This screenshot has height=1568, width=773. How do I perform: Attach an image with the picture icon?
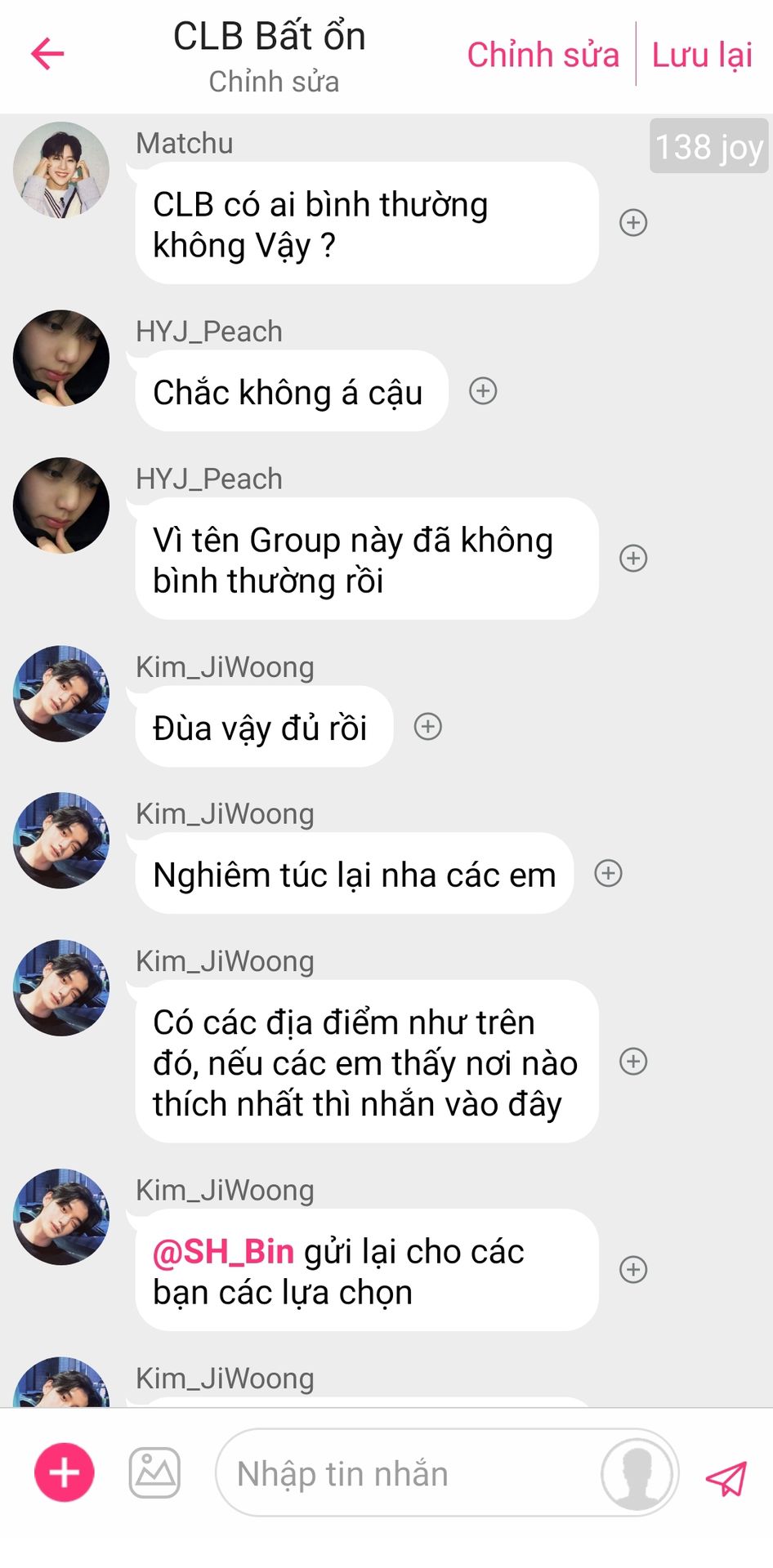[x=154, y=1473]
